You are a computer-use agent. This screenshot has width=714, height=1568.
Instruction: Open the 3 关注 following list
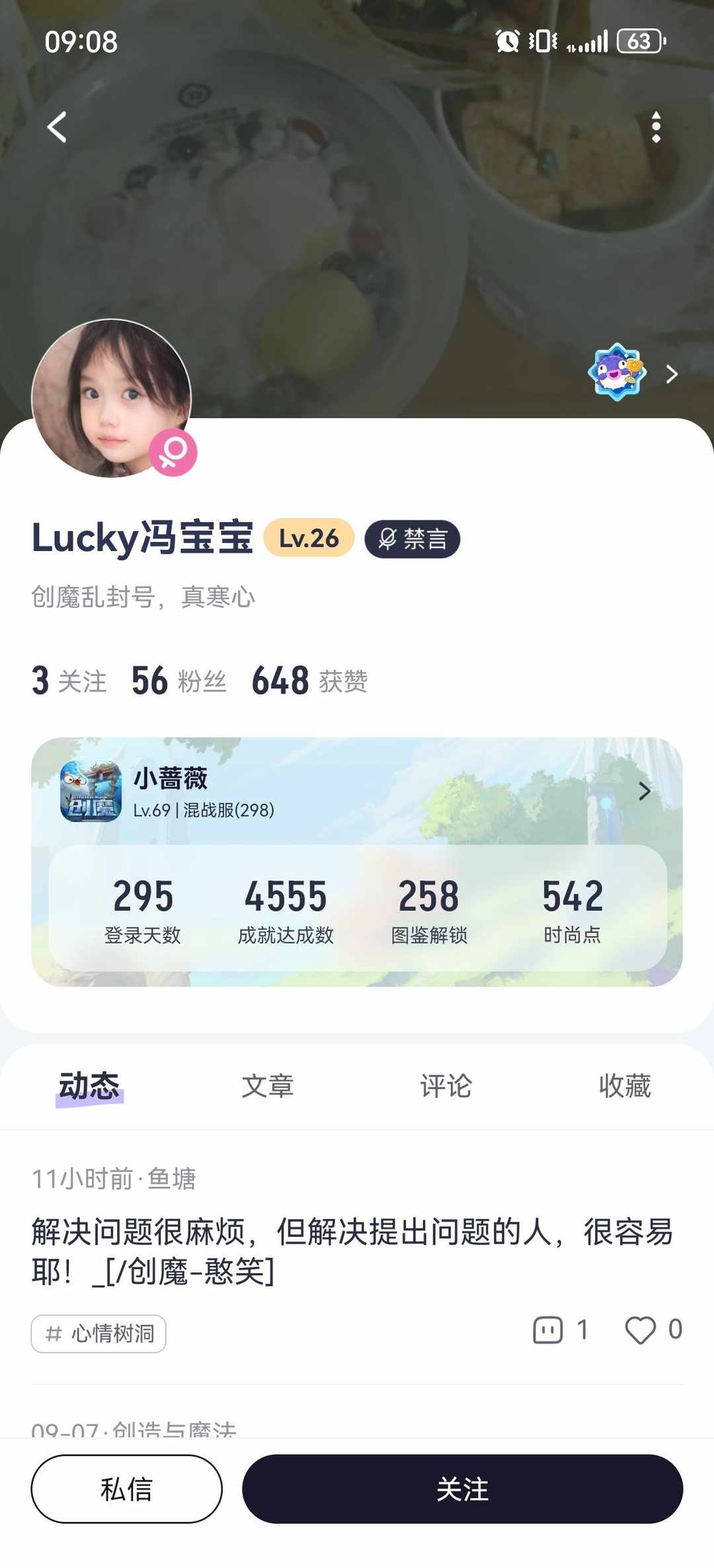click(x=69, y=681)
